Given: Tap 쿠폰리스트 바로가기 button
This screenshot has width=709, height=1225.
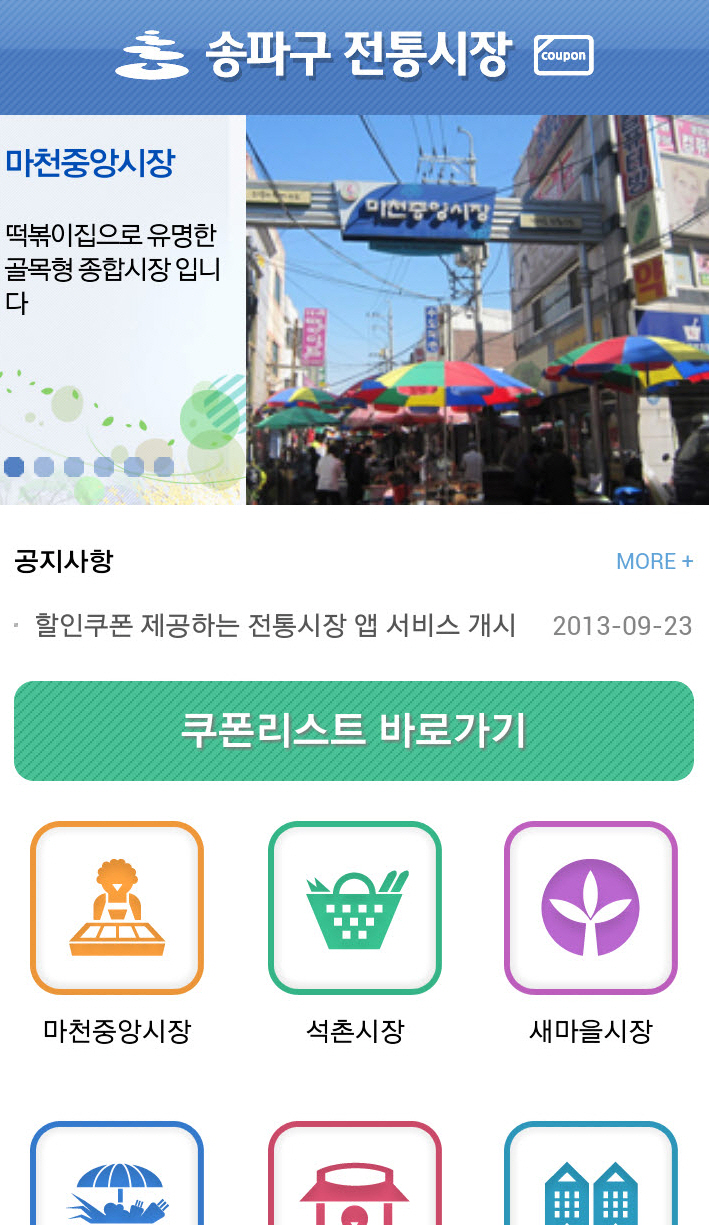Looking at the screenshot, I should point(353,731).
